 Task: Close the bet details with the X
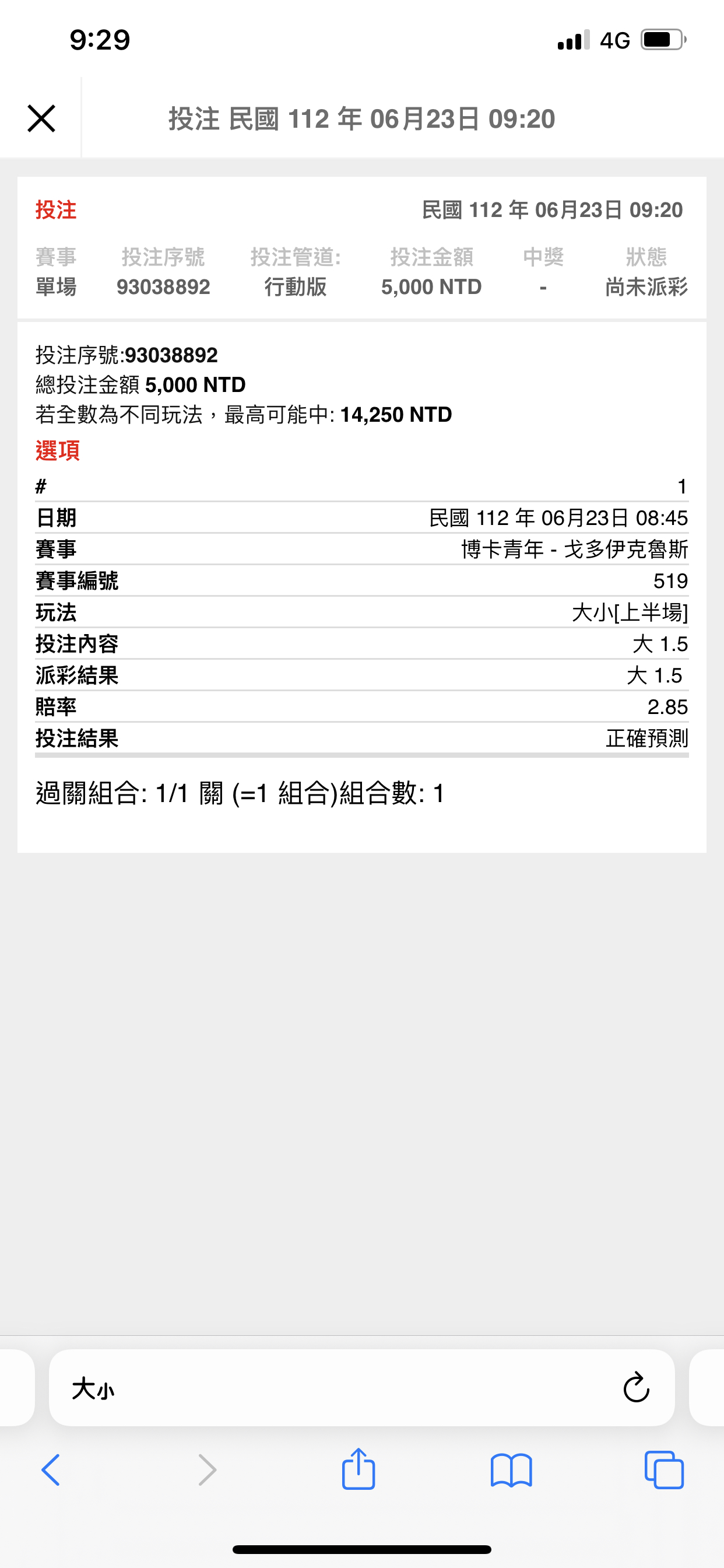(41, 118)
